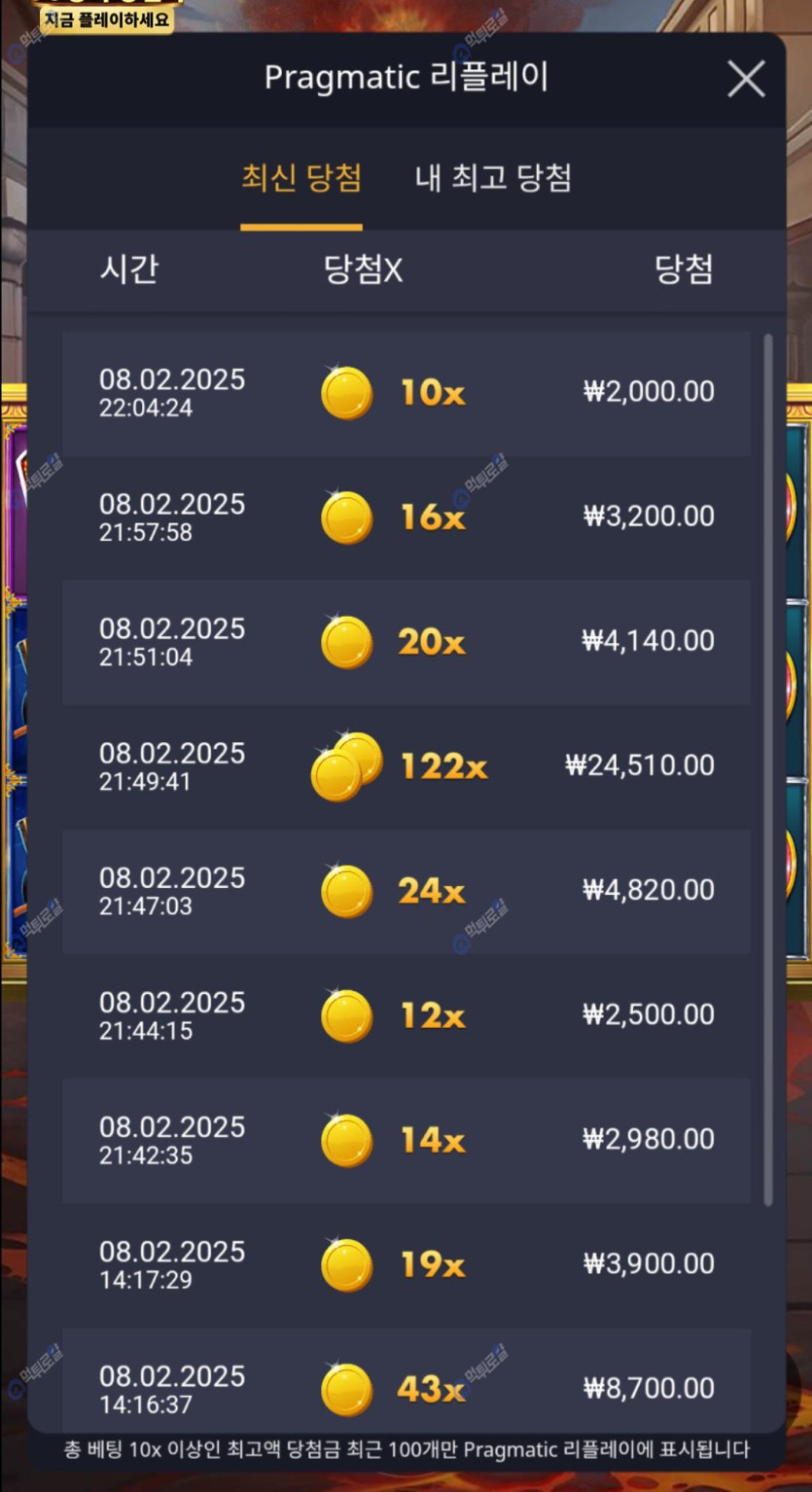Viewport: 812px width, 1492px height.
Task: Open the 19x replay at 14:17:29
Action: coord(406,1264)
